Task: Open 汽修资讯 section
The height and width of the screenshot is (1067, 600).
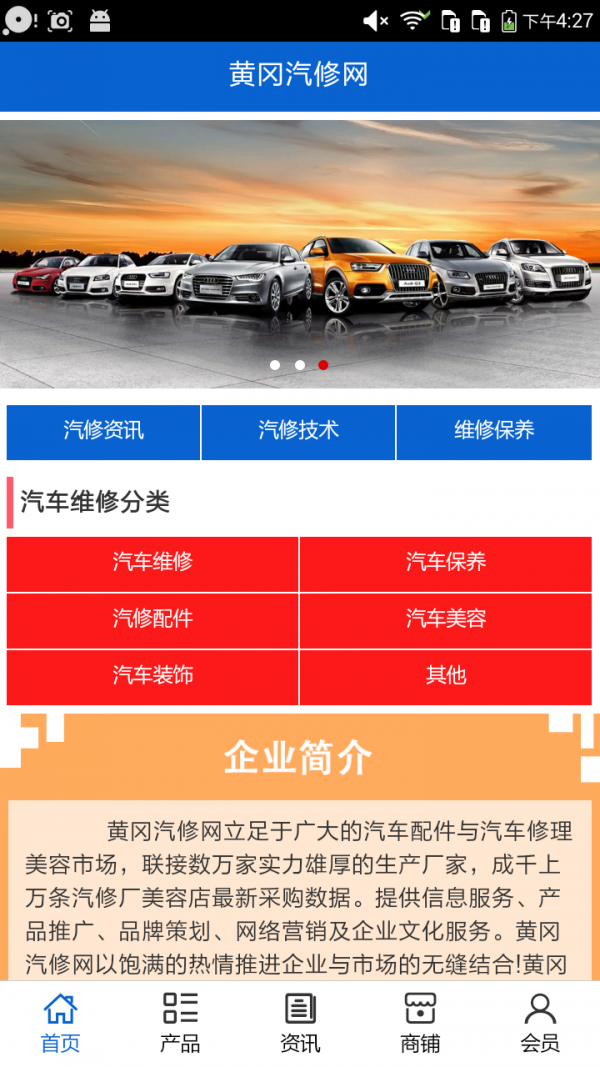Action: click(x=103, y=431)
